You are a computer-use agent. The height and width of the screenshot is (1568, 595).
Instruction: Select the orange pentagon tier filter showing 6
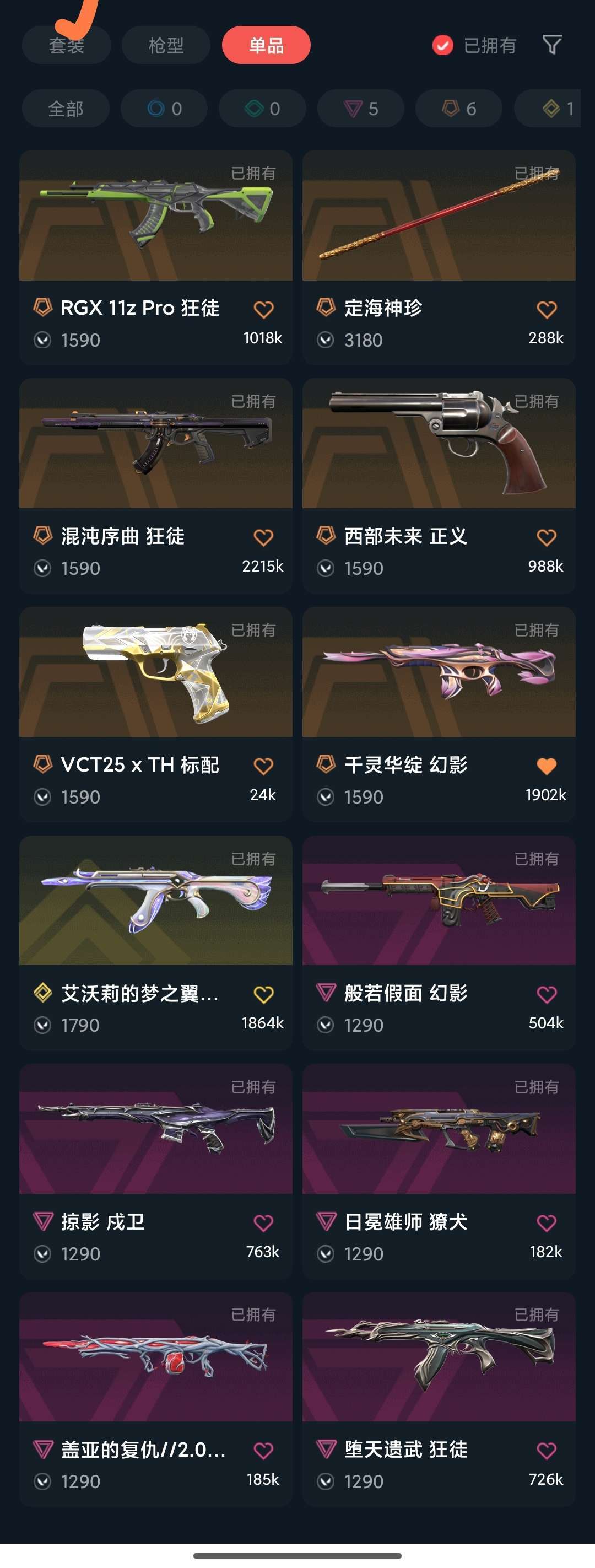[458, 109]
